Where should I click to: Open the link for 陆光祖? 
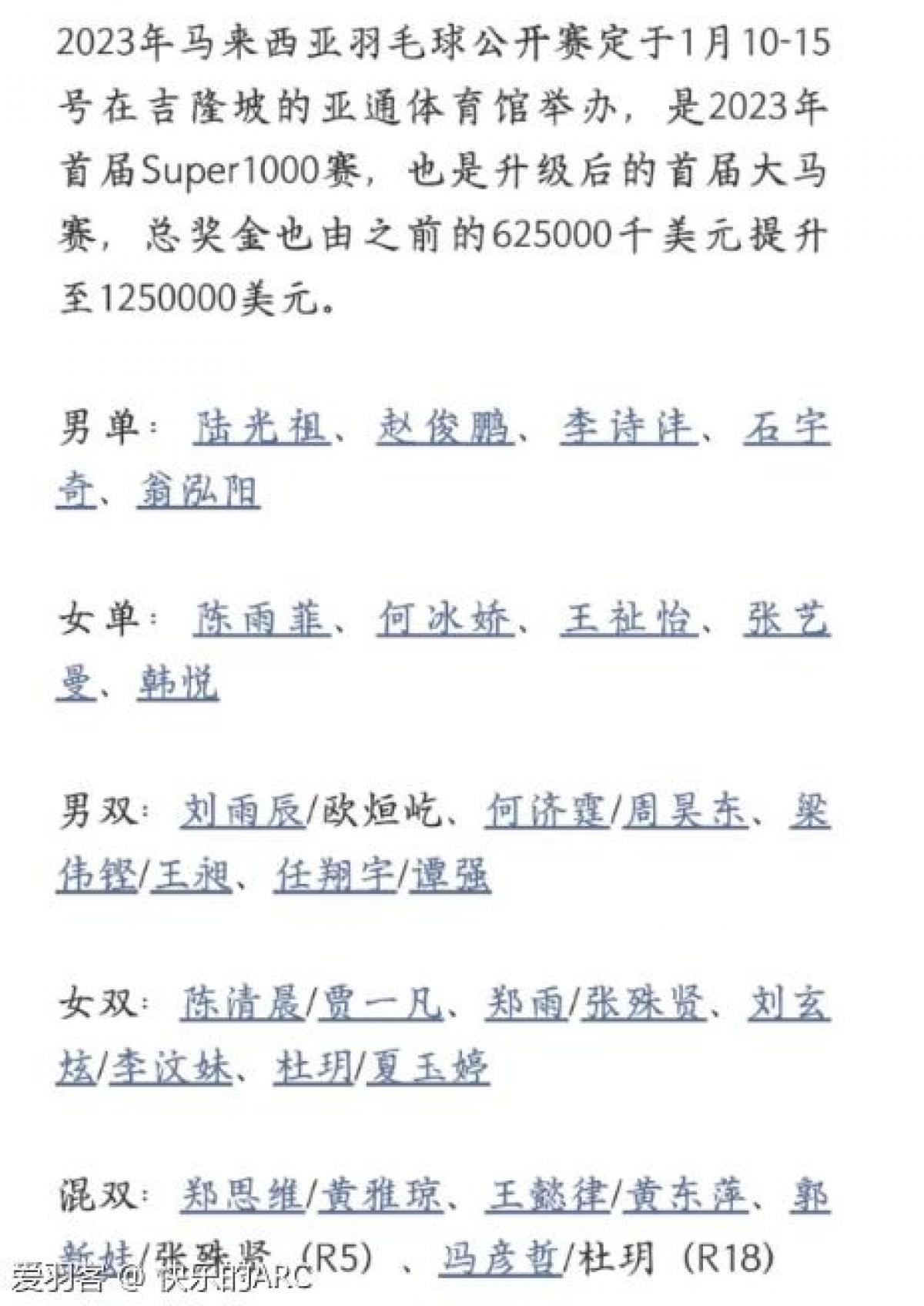[260, 427]
